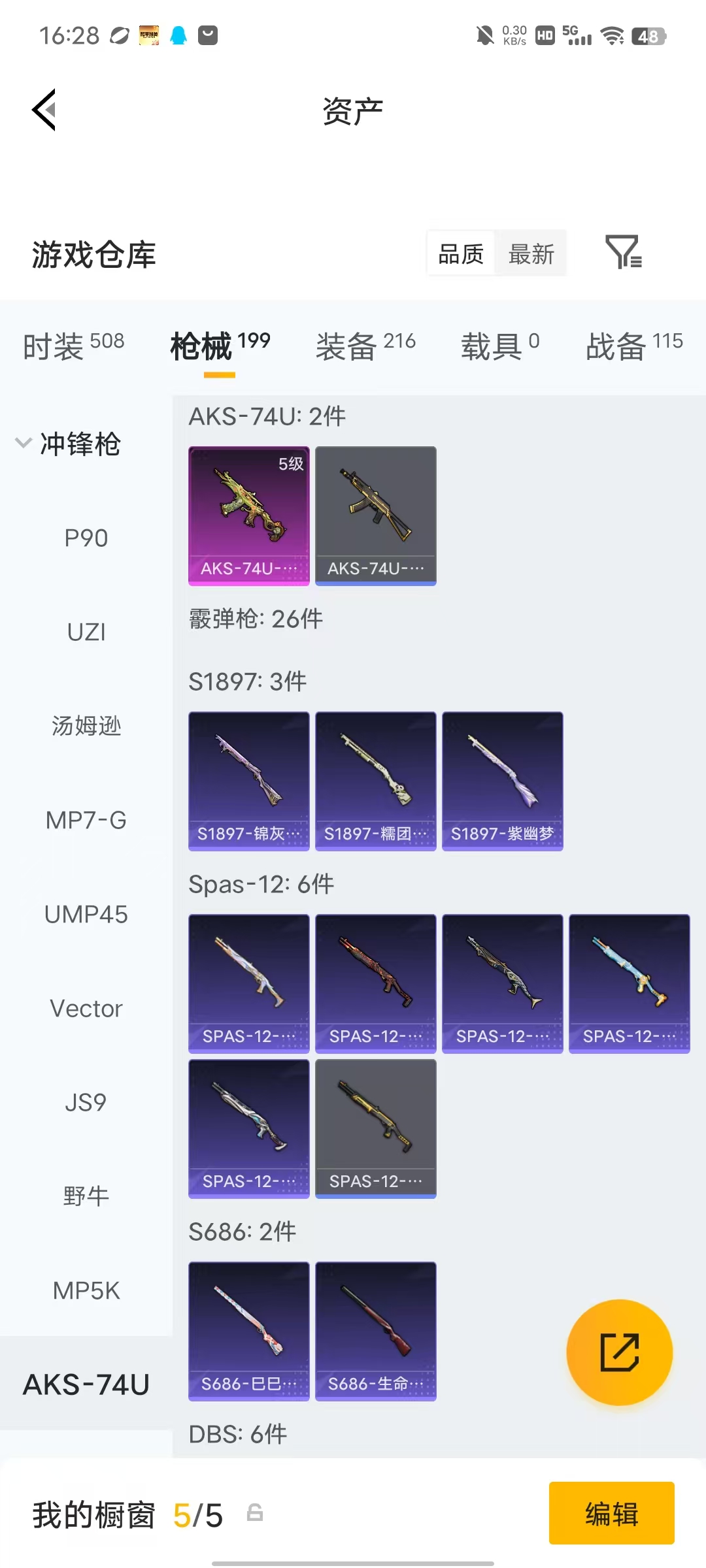Select UZI in the weapon list
This screenshot has height=1568, width=706.
[x=86, y=632]
